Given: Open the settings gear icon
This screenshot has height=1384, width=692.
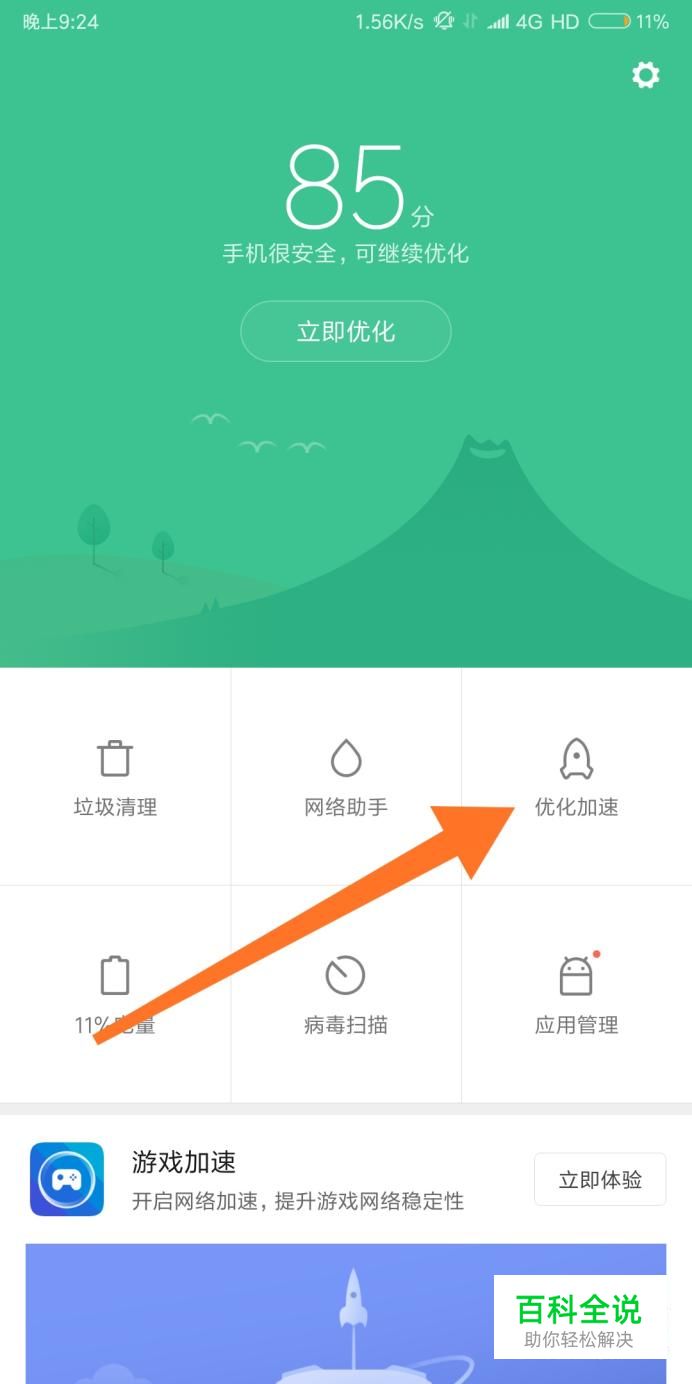Looking at the screenshot, I should click(646, 75).
